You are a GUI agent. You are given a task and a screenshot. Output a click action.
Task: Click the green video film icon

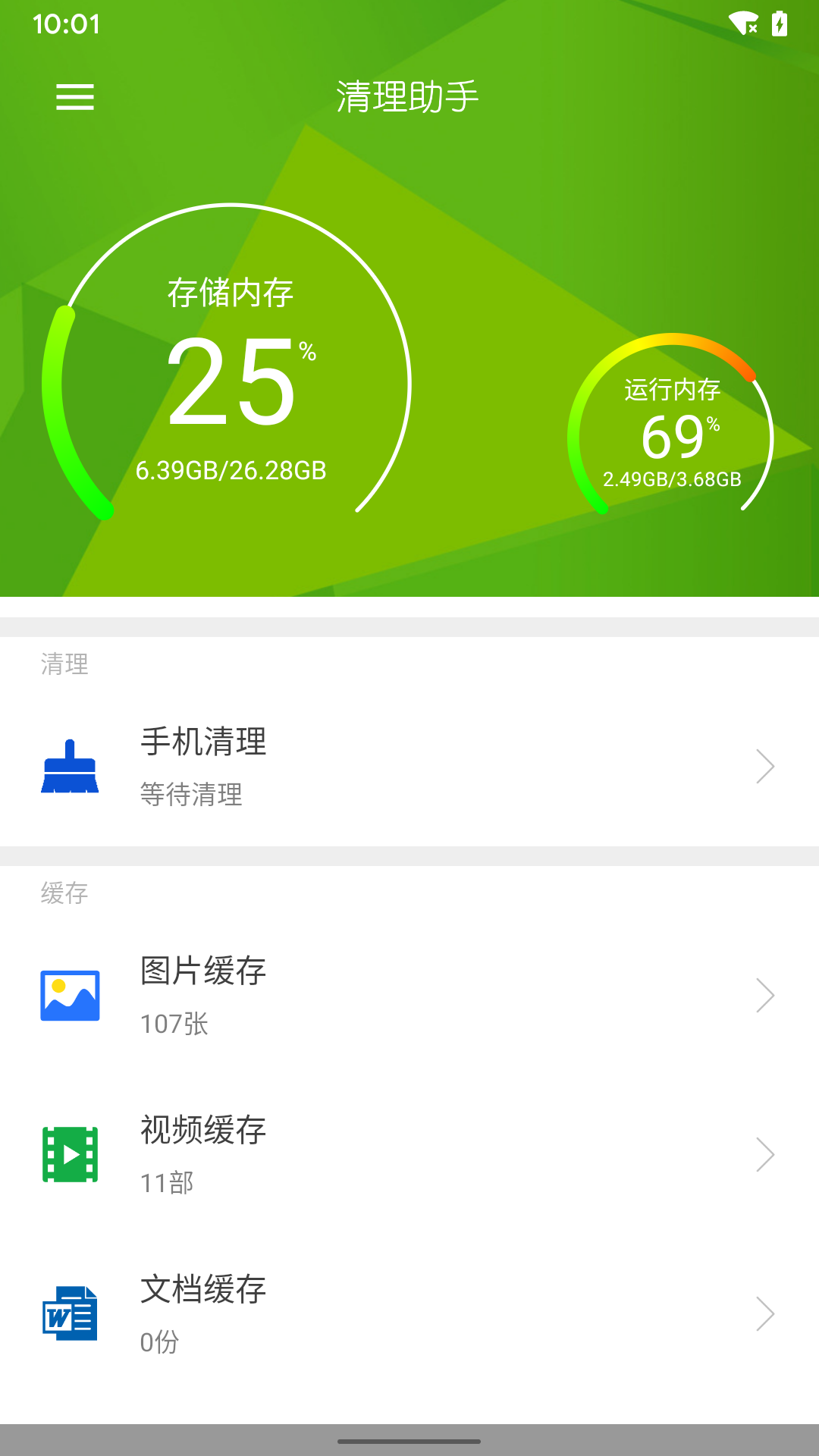point(70,1156)
